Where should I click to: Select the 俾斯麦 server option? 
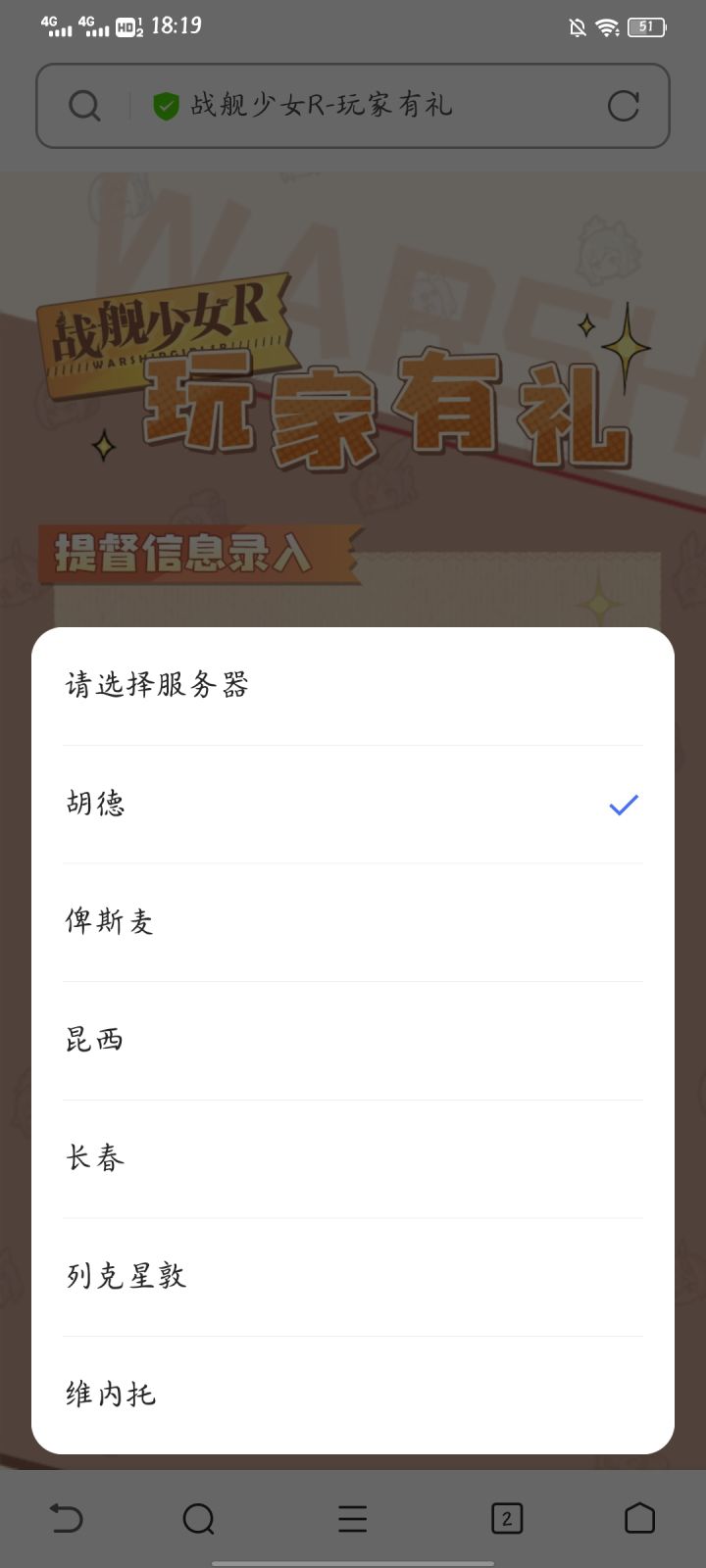pyautogui.click(x=108, y=921)
